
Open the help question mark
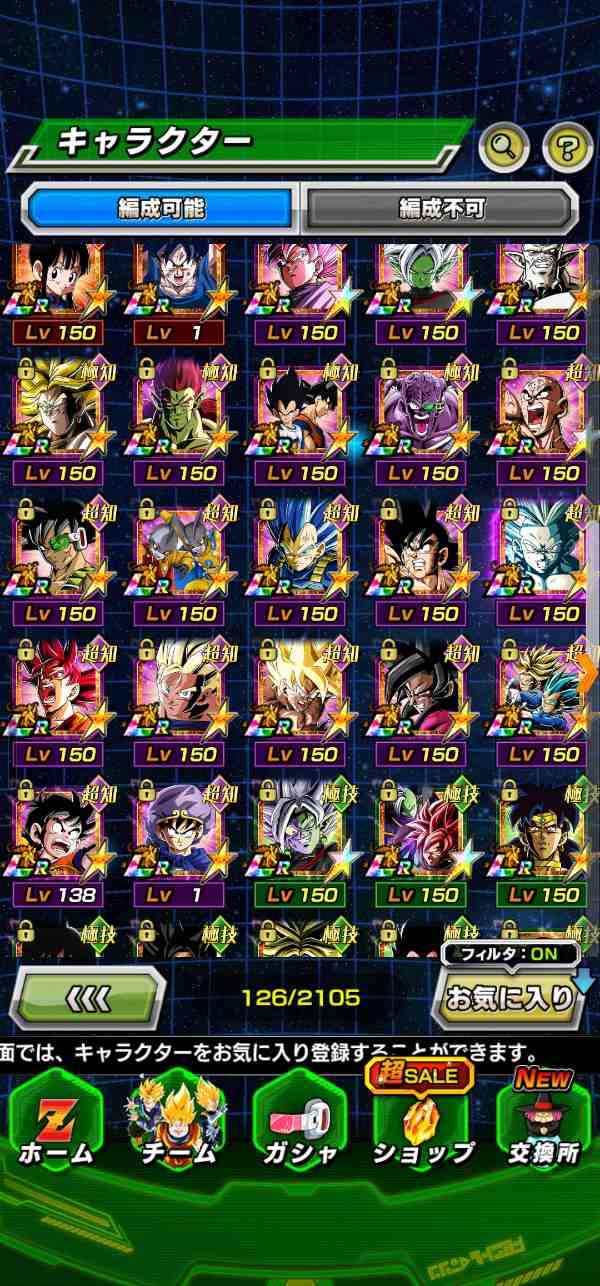(x=567, y=148)
